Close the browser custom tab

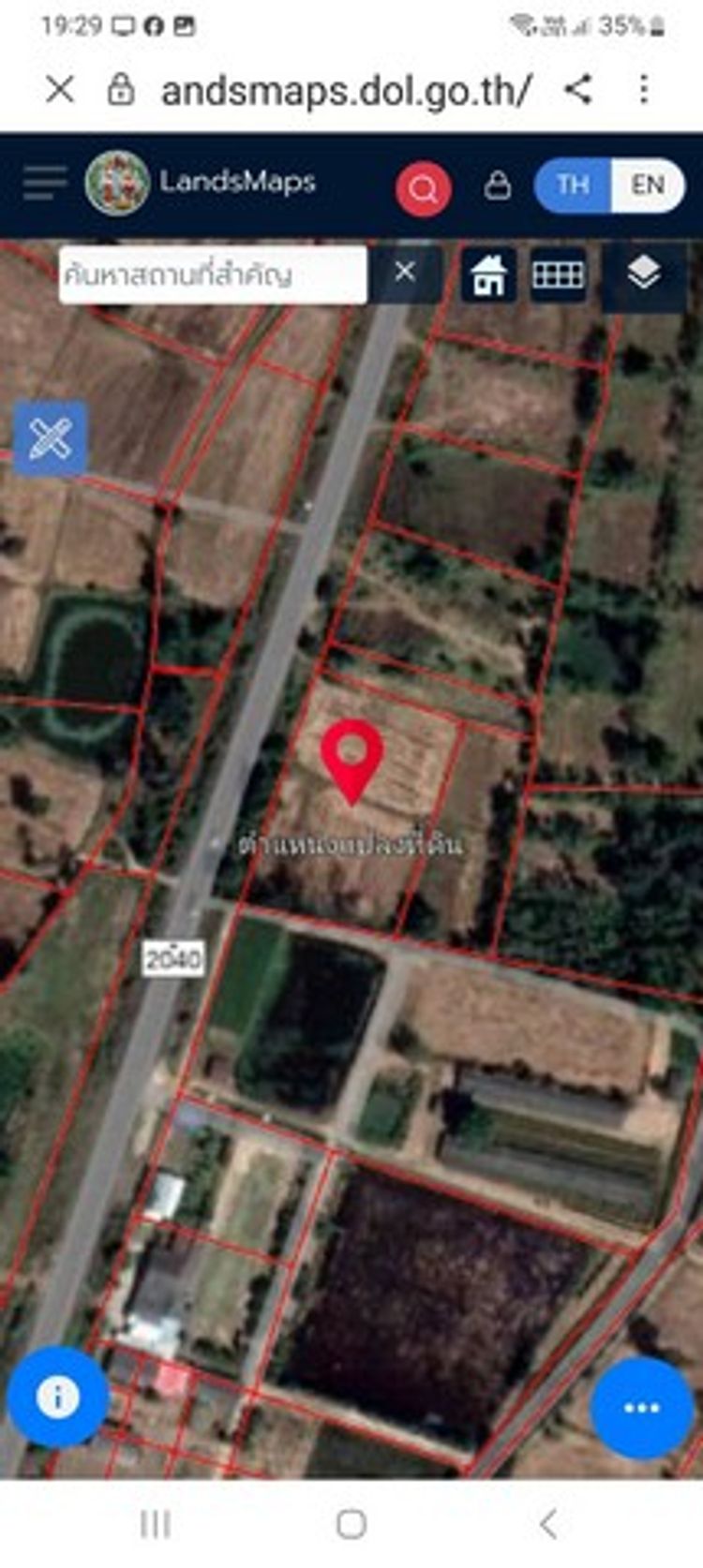[60, 90]
